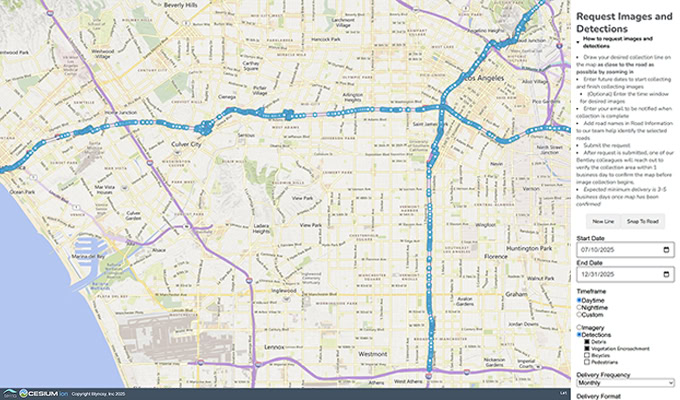Screen dimensions: 680x400
Task: Select the Daytime timeframe
Action: point(580,299)
